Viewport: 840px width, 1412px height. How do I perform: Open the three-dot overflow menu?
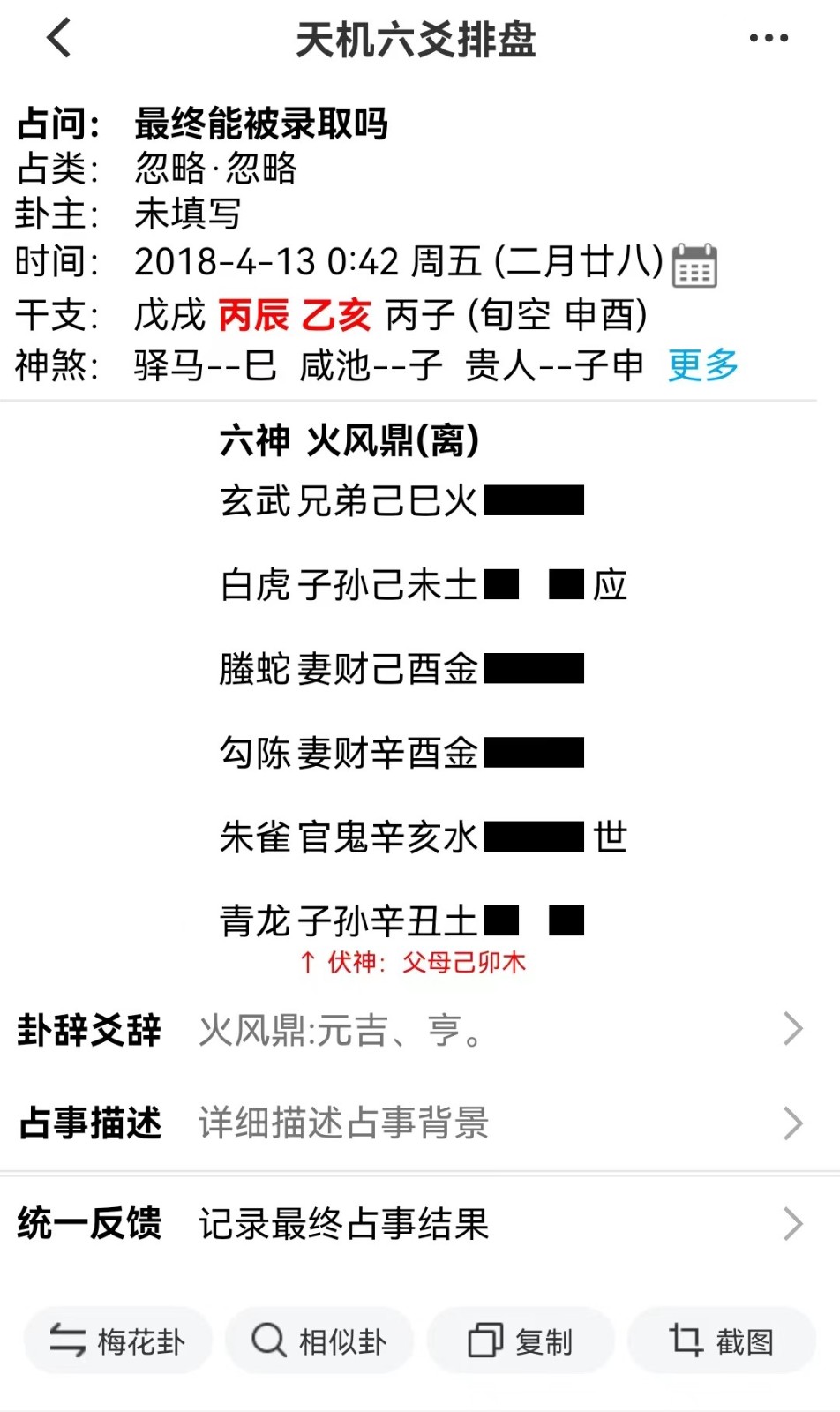coord(769,39)
